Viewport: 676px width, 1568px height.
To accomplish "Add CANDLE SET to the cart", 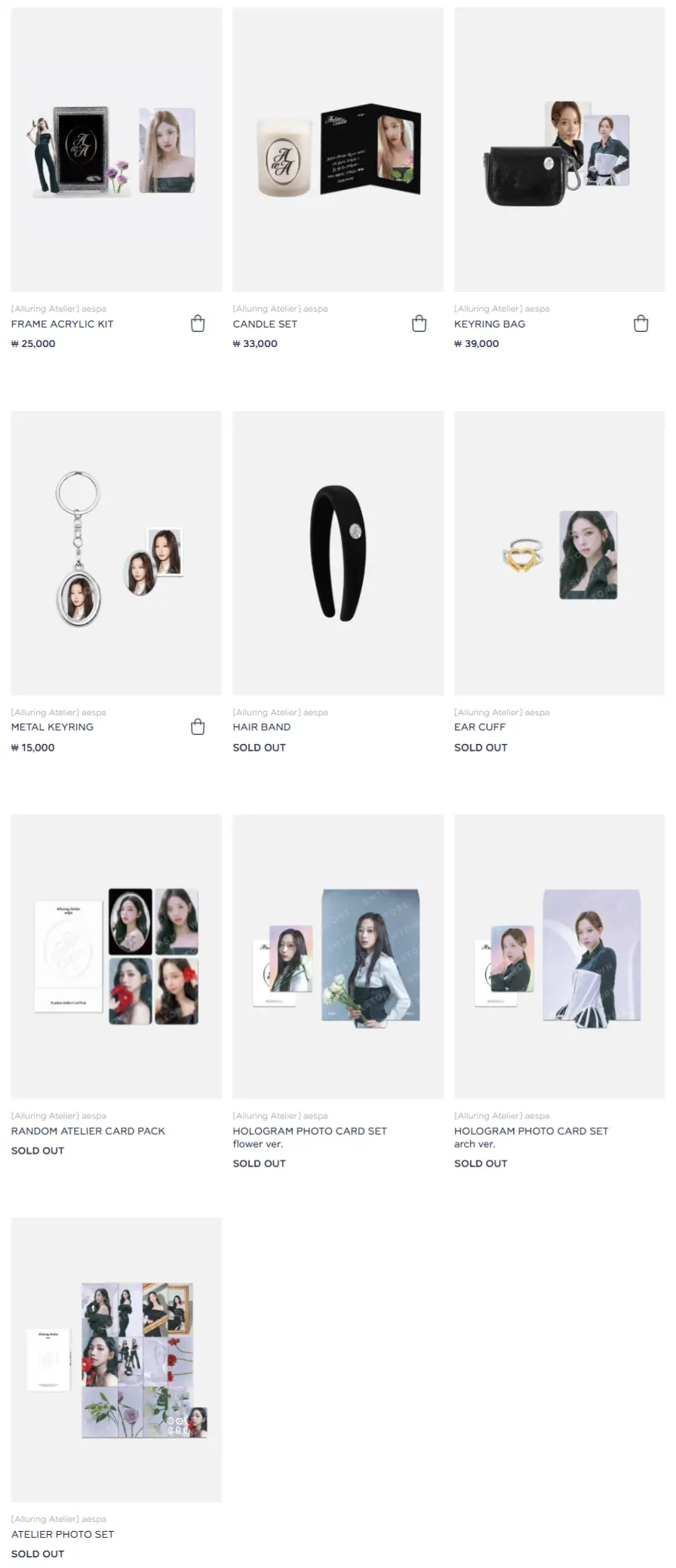I will pyautogui.click(x=419, y=324).
